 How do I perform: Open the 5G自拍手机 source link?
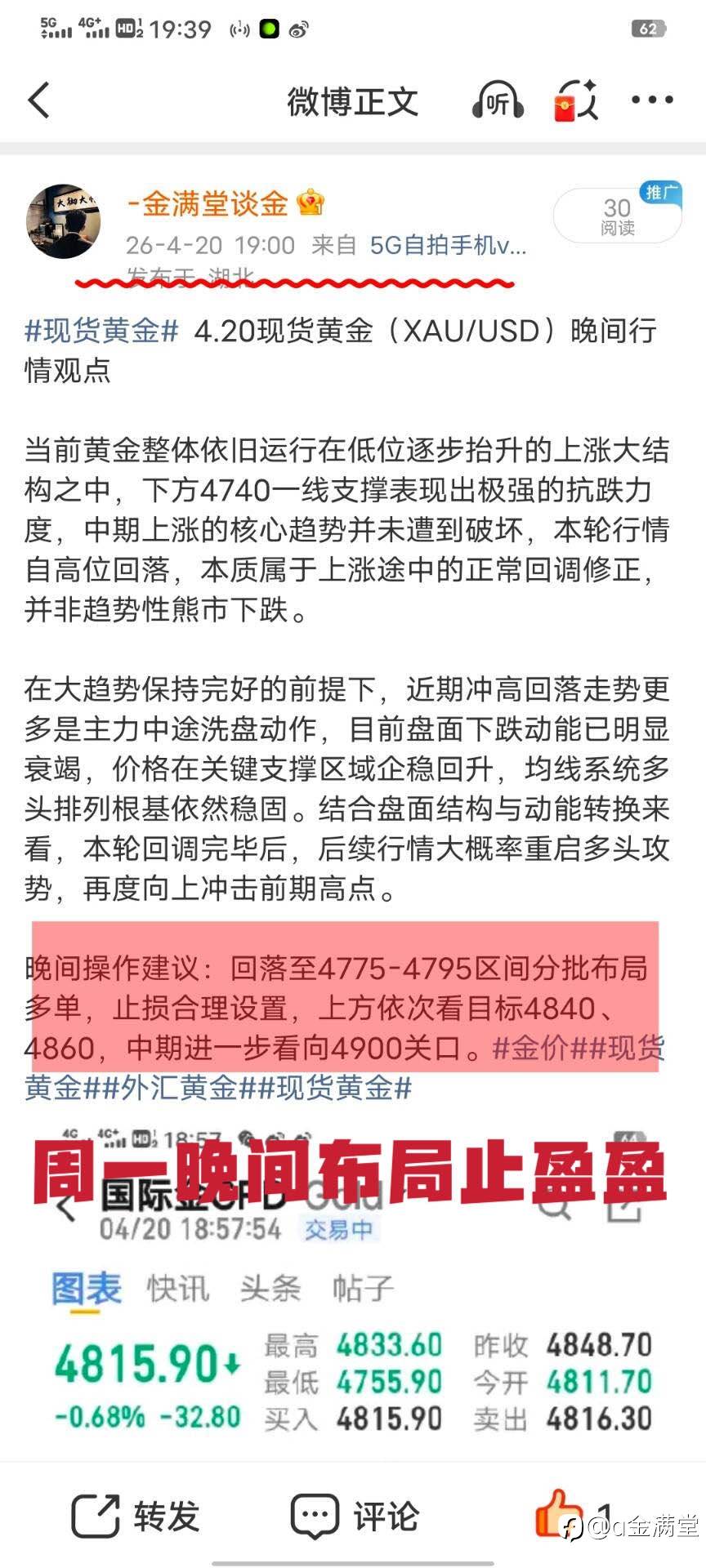(x=449, y=245)
